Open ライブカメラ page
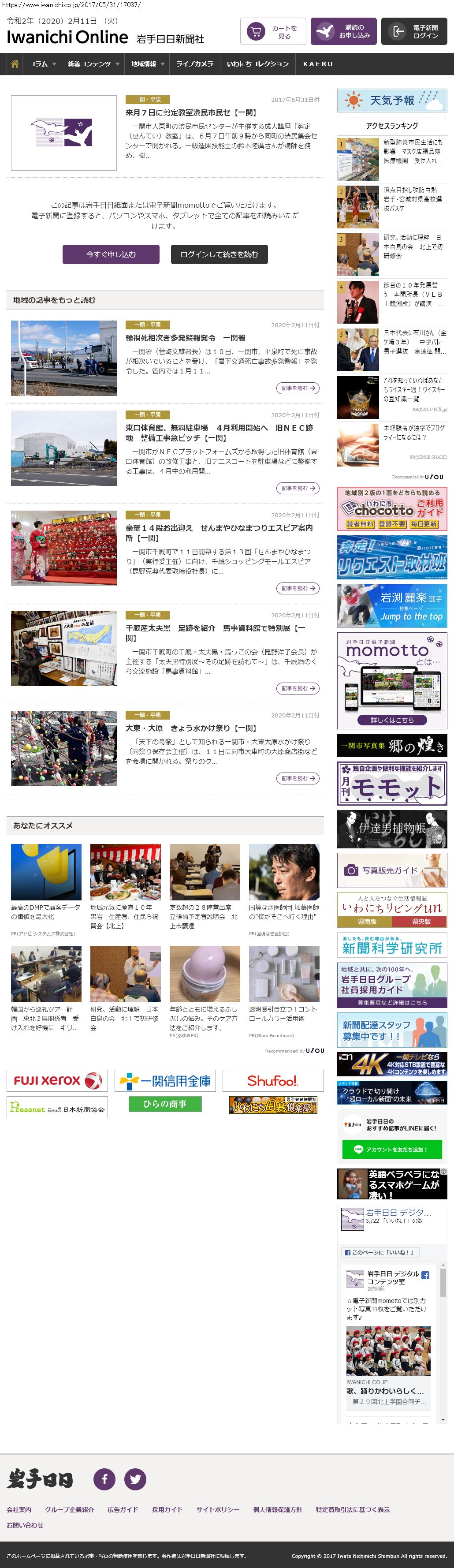 (195, 64)
